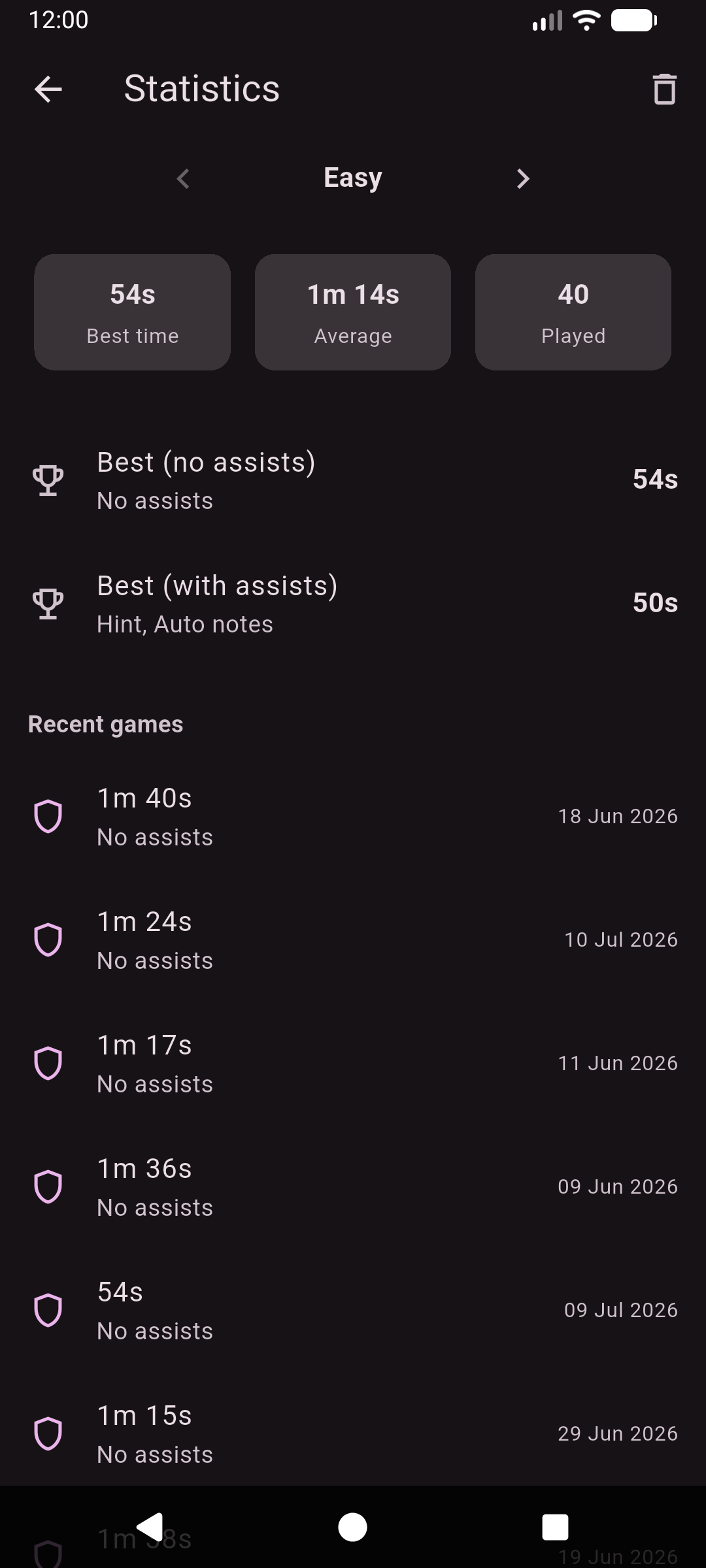Switch to the next difficulty level
Screen dimensions: 706x1568
pyautogui.click(x=522, y=178)
